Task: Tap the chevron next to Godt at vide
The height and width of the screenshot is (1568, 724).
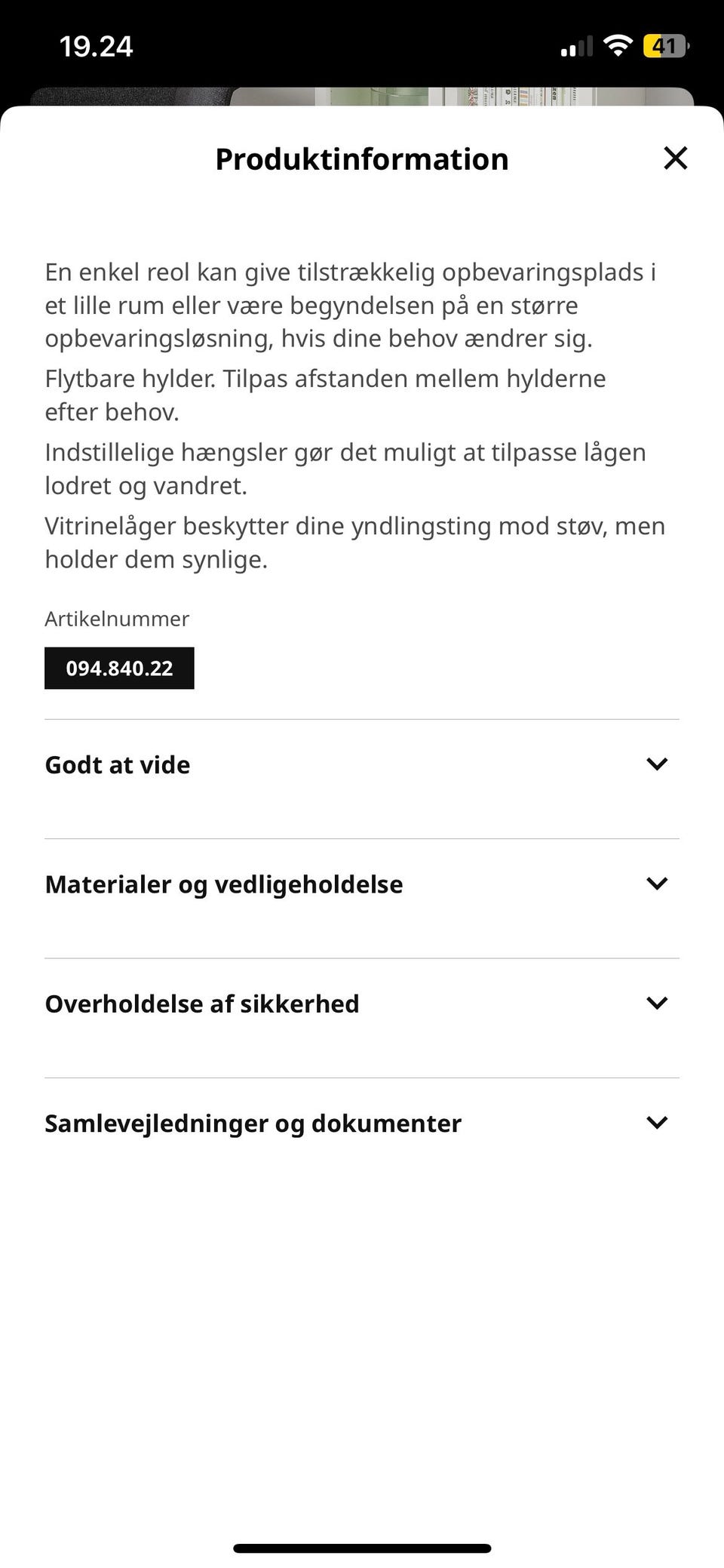Action: (x=657, y=764)
